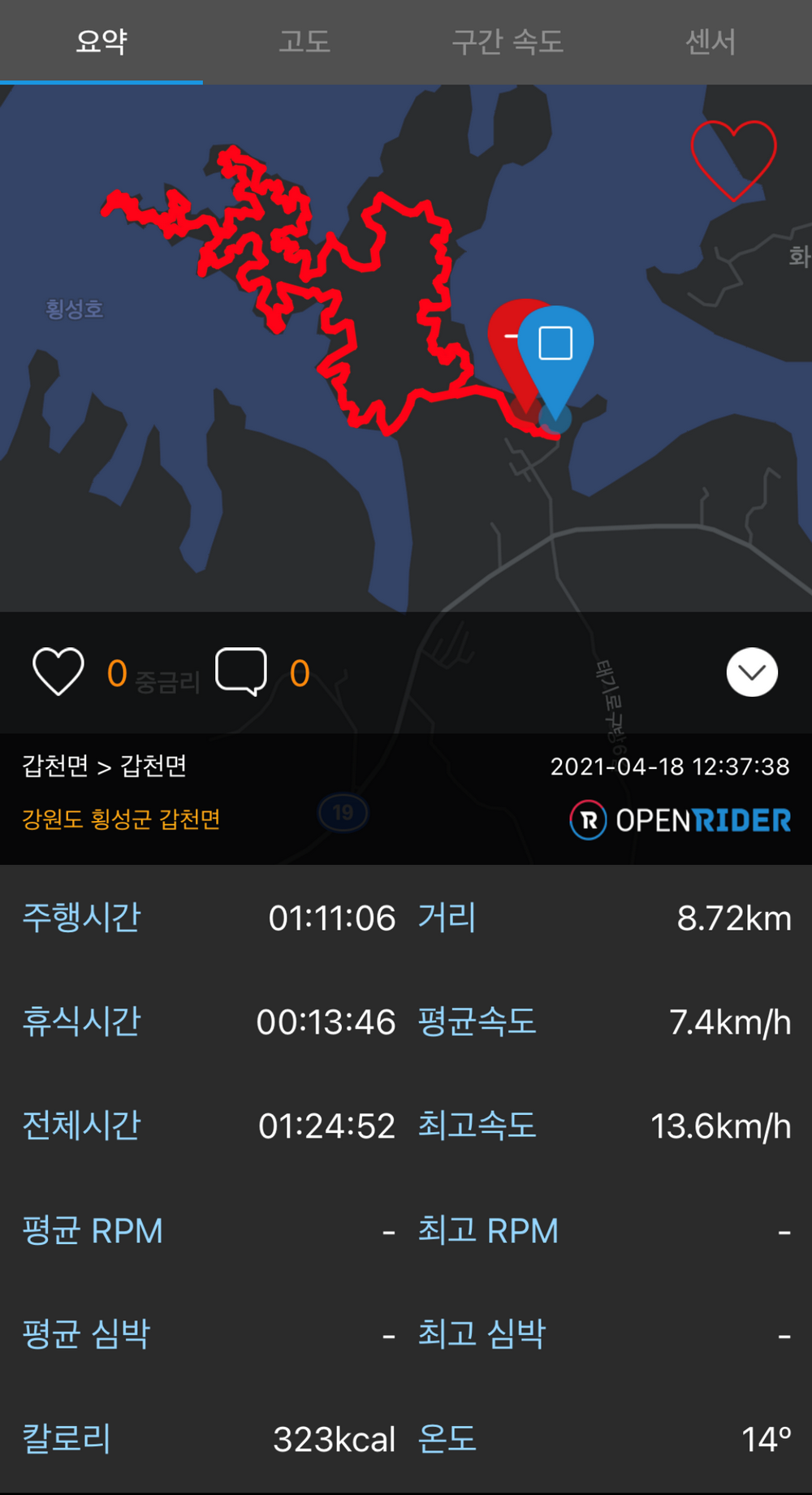Like this ride with the heart icon
812x1495 pixels.
(58, 672)
